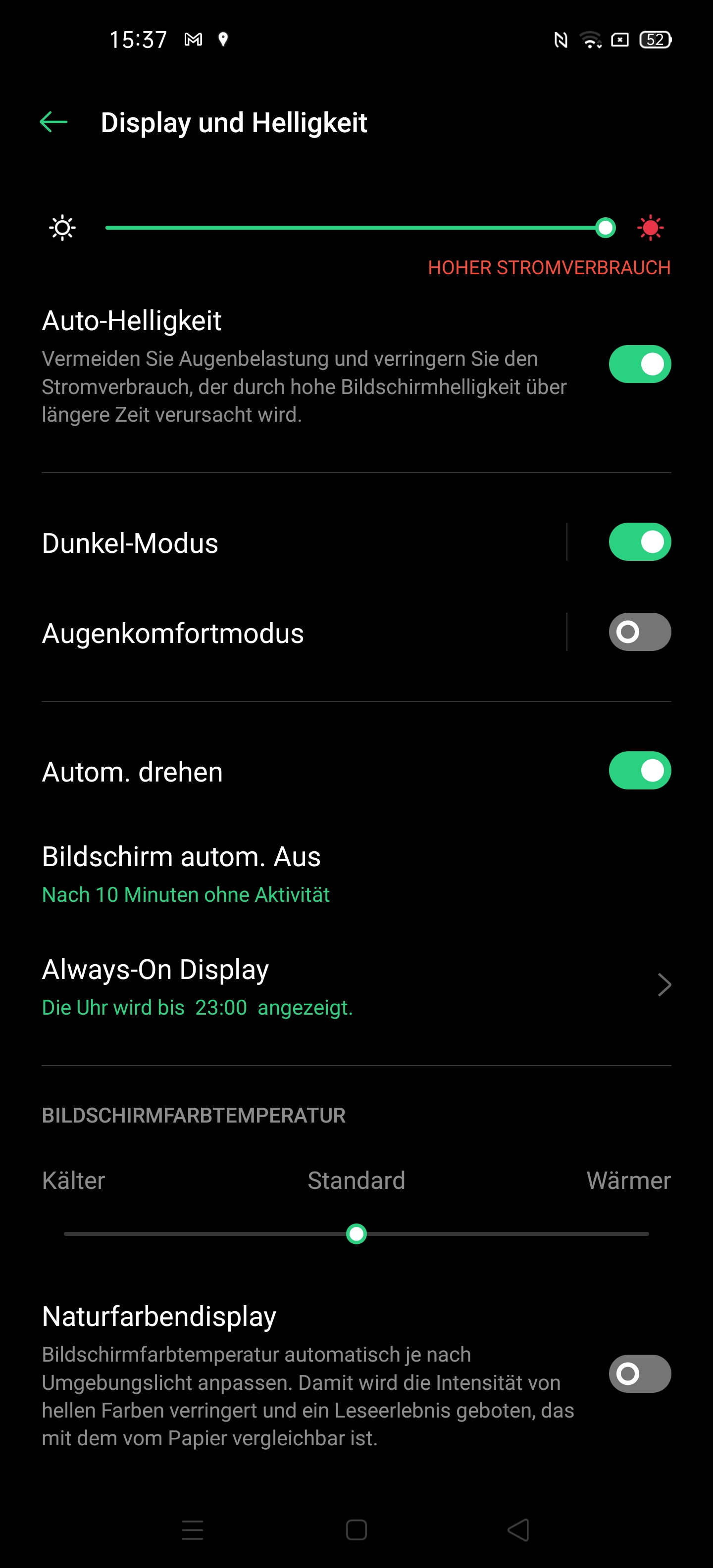Viewport: 713px width, 1568px height.
Task: Open Bildschirm autom. Aus timeout setting
Action: click(x=244, y=874)
